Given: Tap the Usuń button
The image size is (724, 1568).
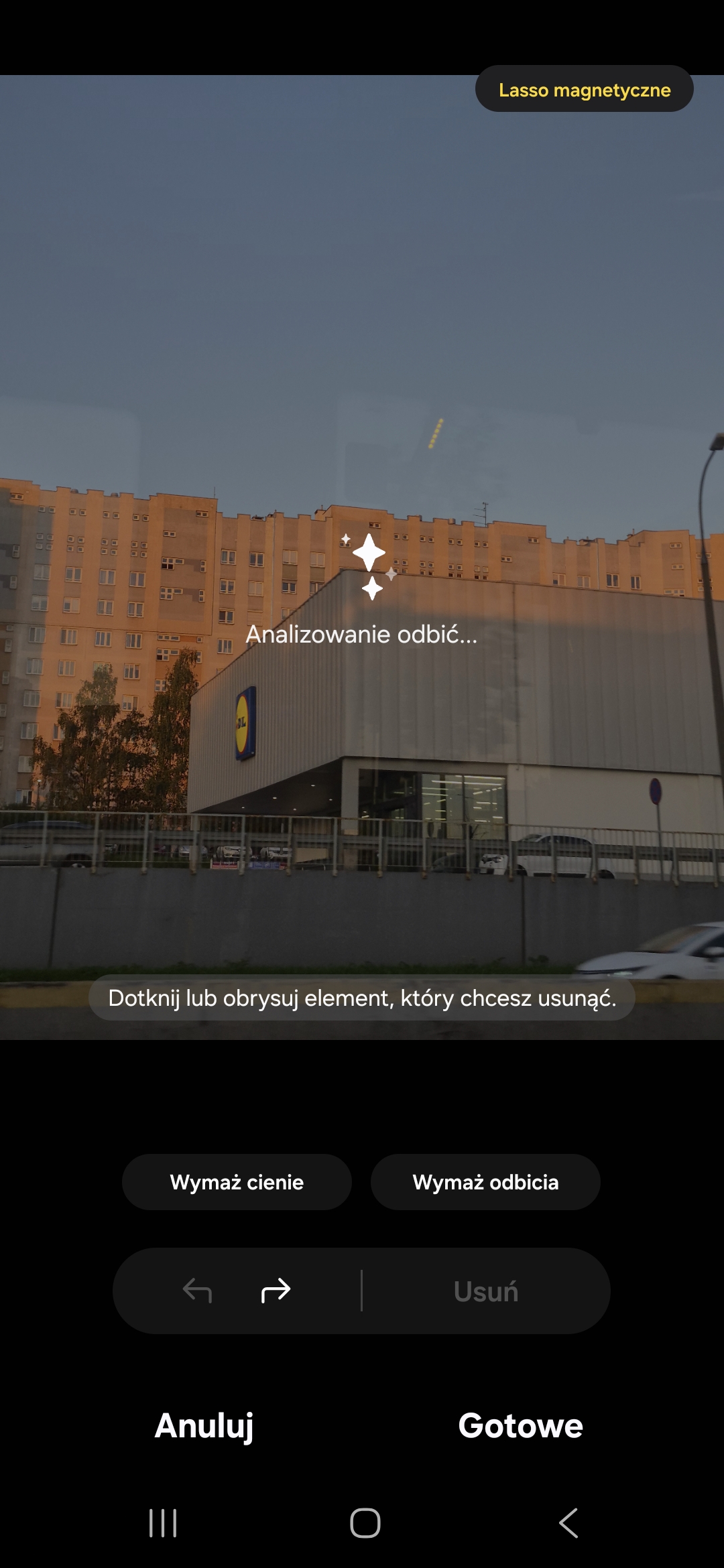Looking at the screenshot, I should click(485, 1291).
